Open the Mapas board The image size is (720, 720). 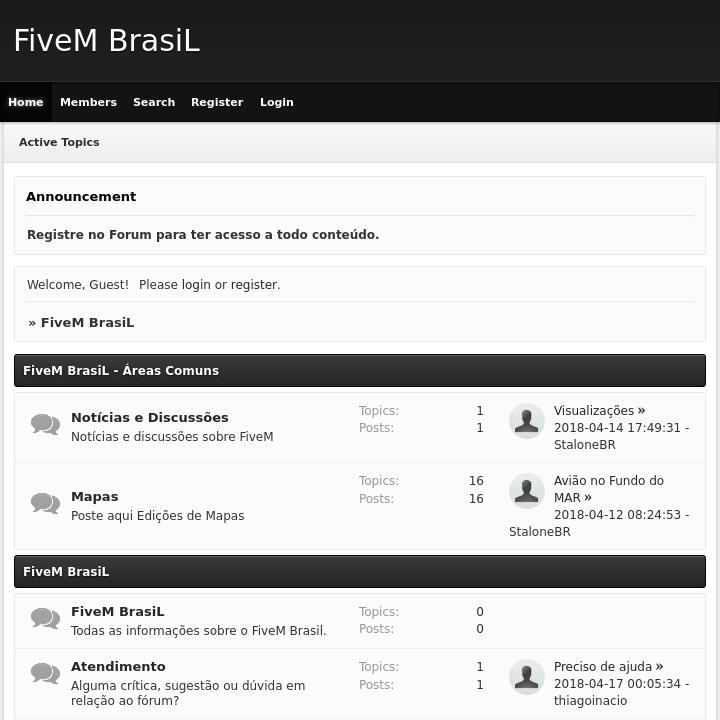click(x=95, y=496)
